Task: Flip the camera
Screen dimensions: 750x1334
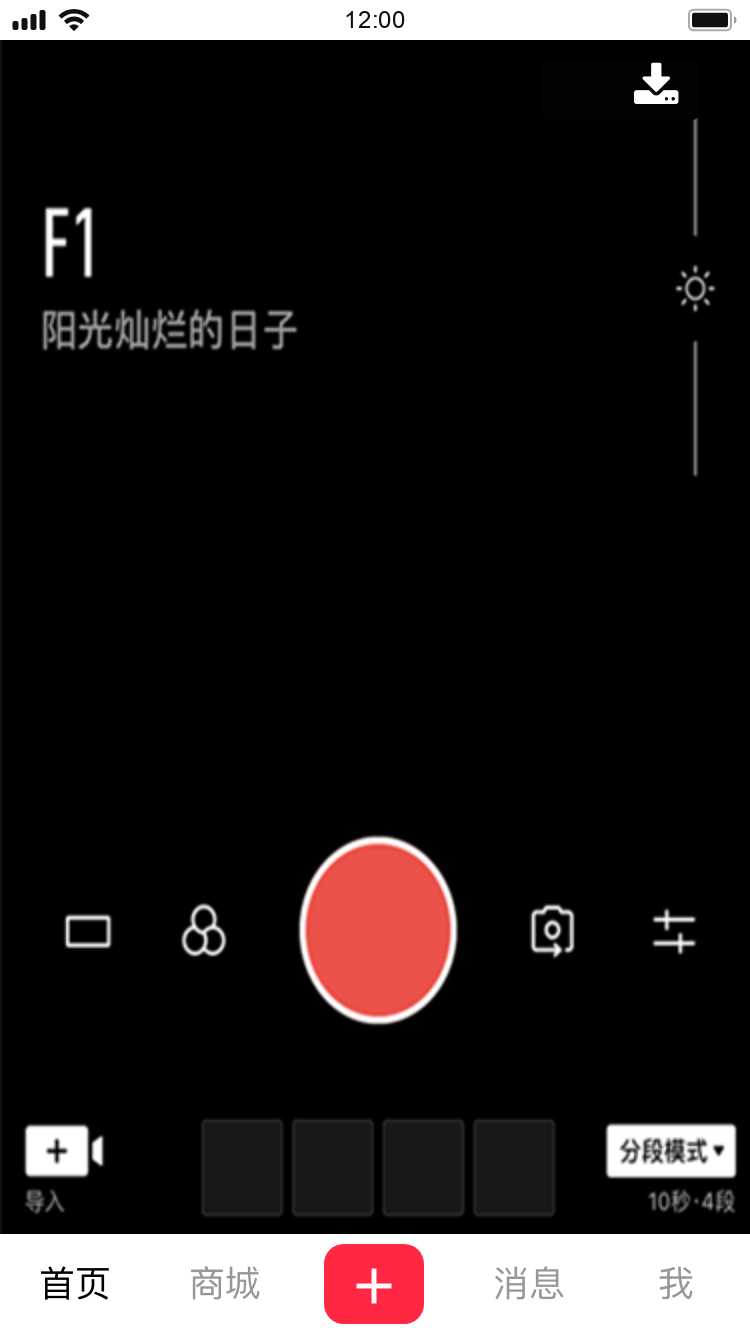Action: tap(552, 931)
